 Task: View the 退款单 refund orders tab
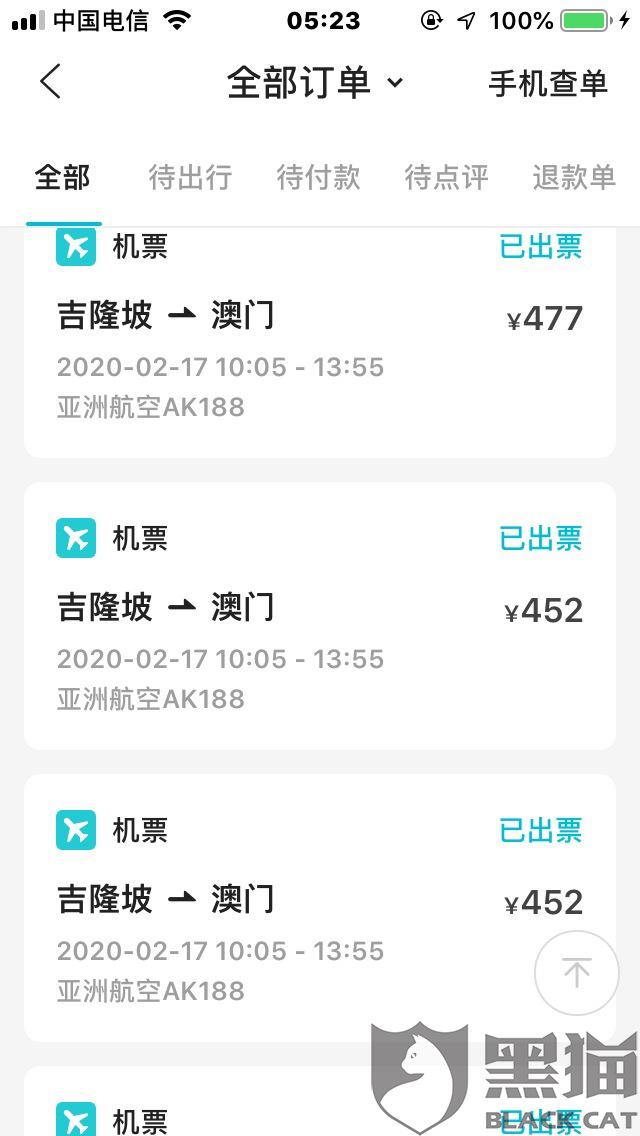click(x=574, y=178)
